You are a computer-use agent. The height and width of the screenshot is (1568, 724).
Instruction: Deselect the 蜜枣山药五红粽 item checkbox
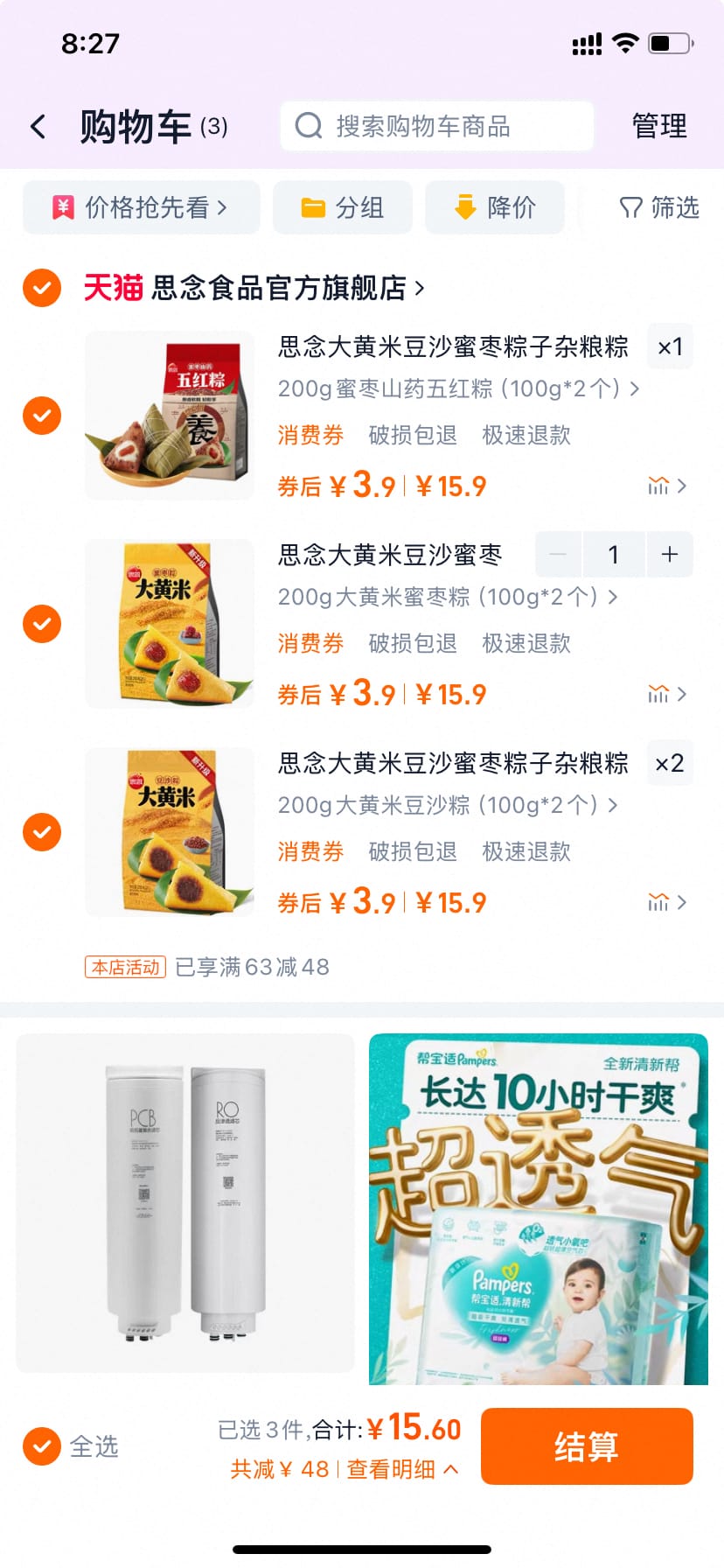[42, 416]
